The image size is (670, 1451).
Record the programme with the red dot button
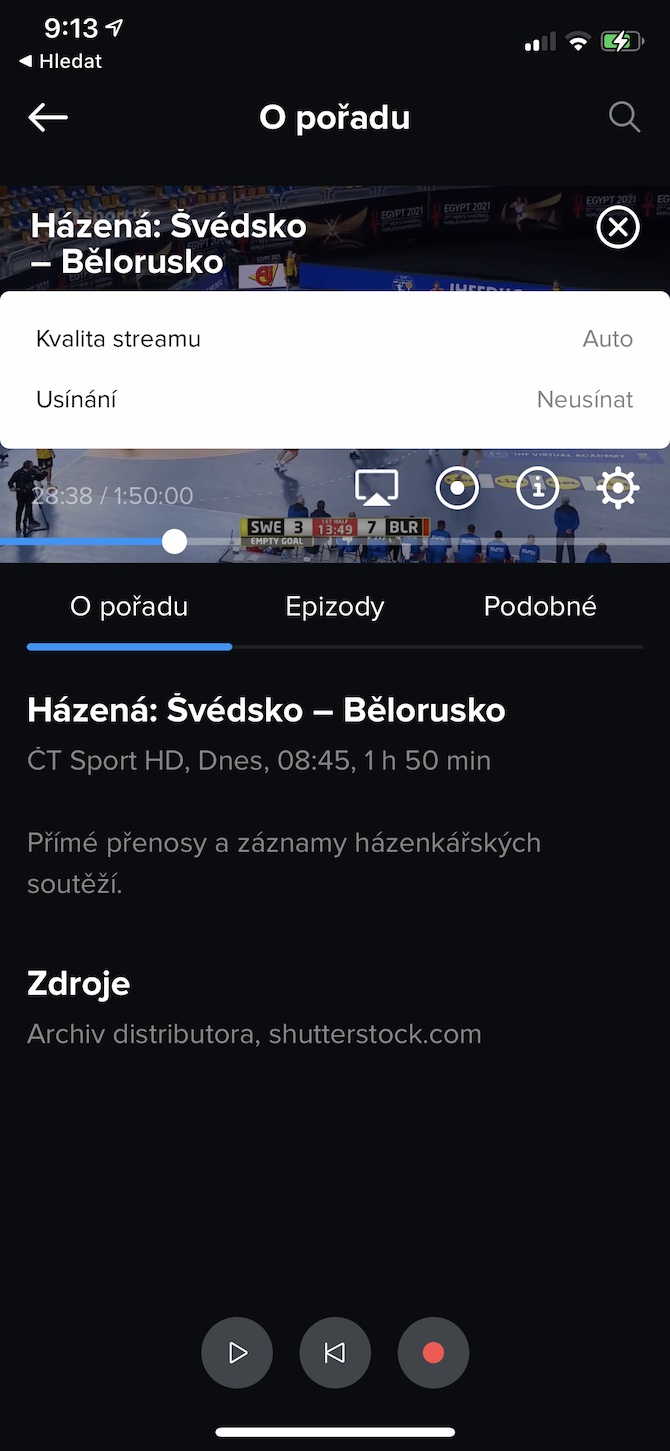433,1353
